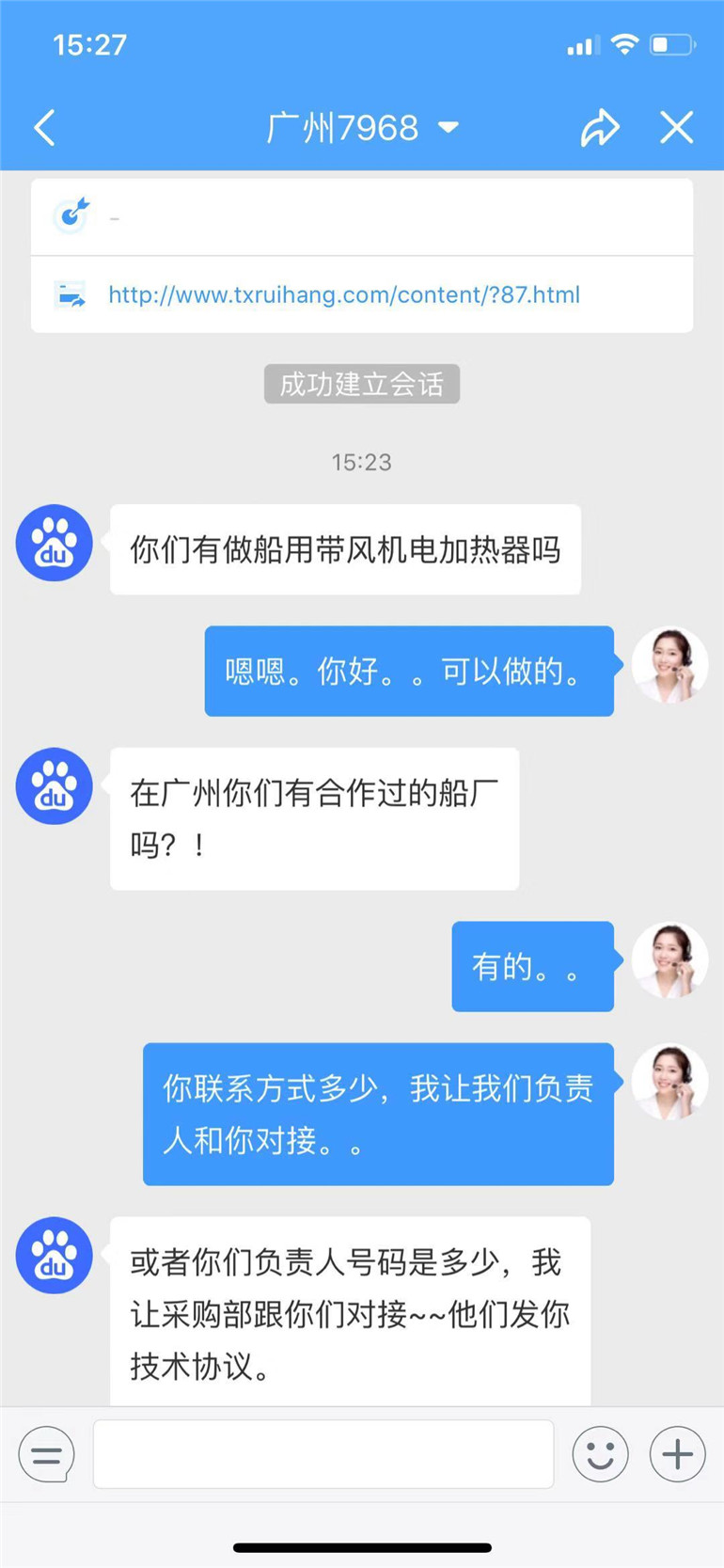Open the forward/share icon at top right
Screen dimensions: 724x1568
click(601, 127)
